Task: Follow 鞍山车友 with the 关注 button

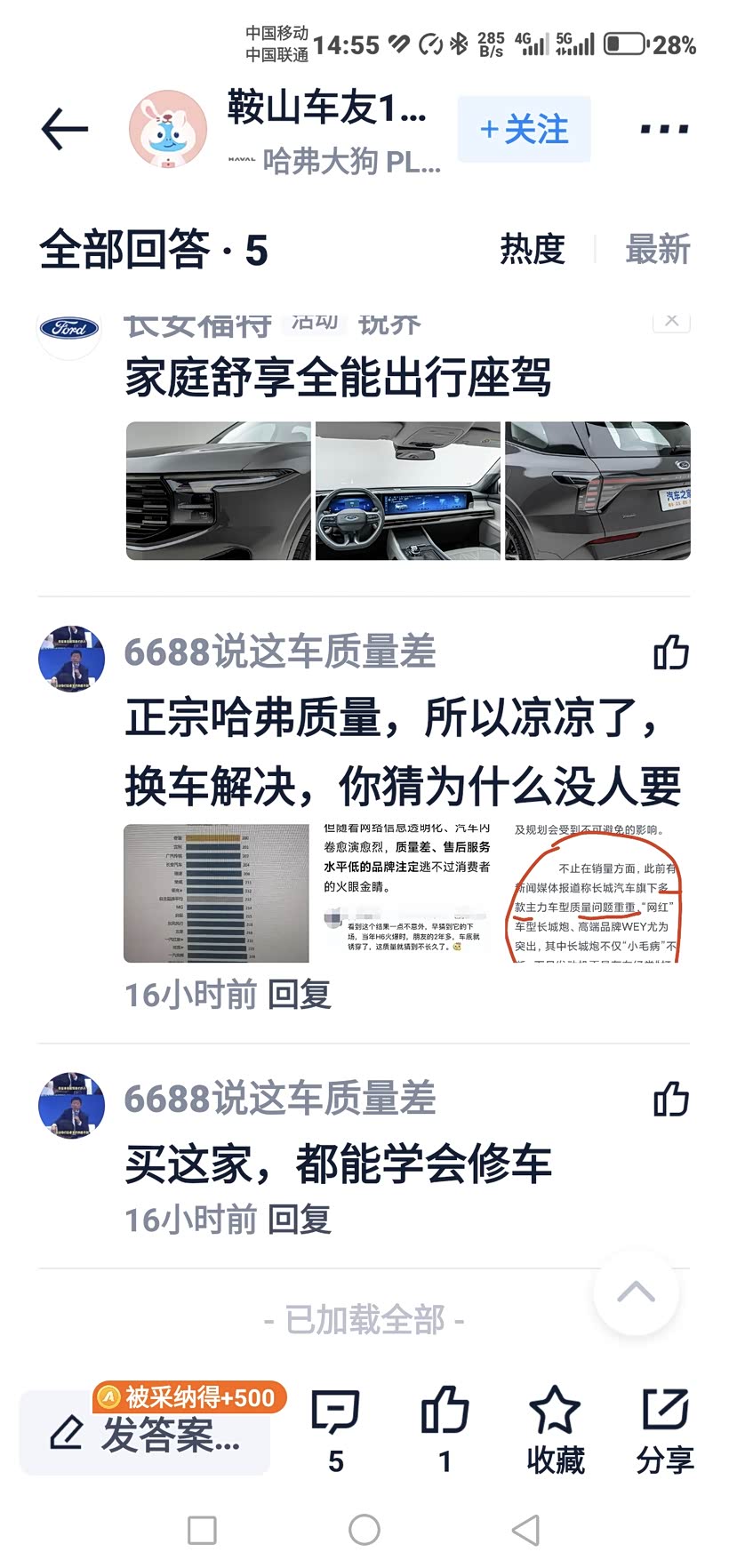Action: point(524,130)
